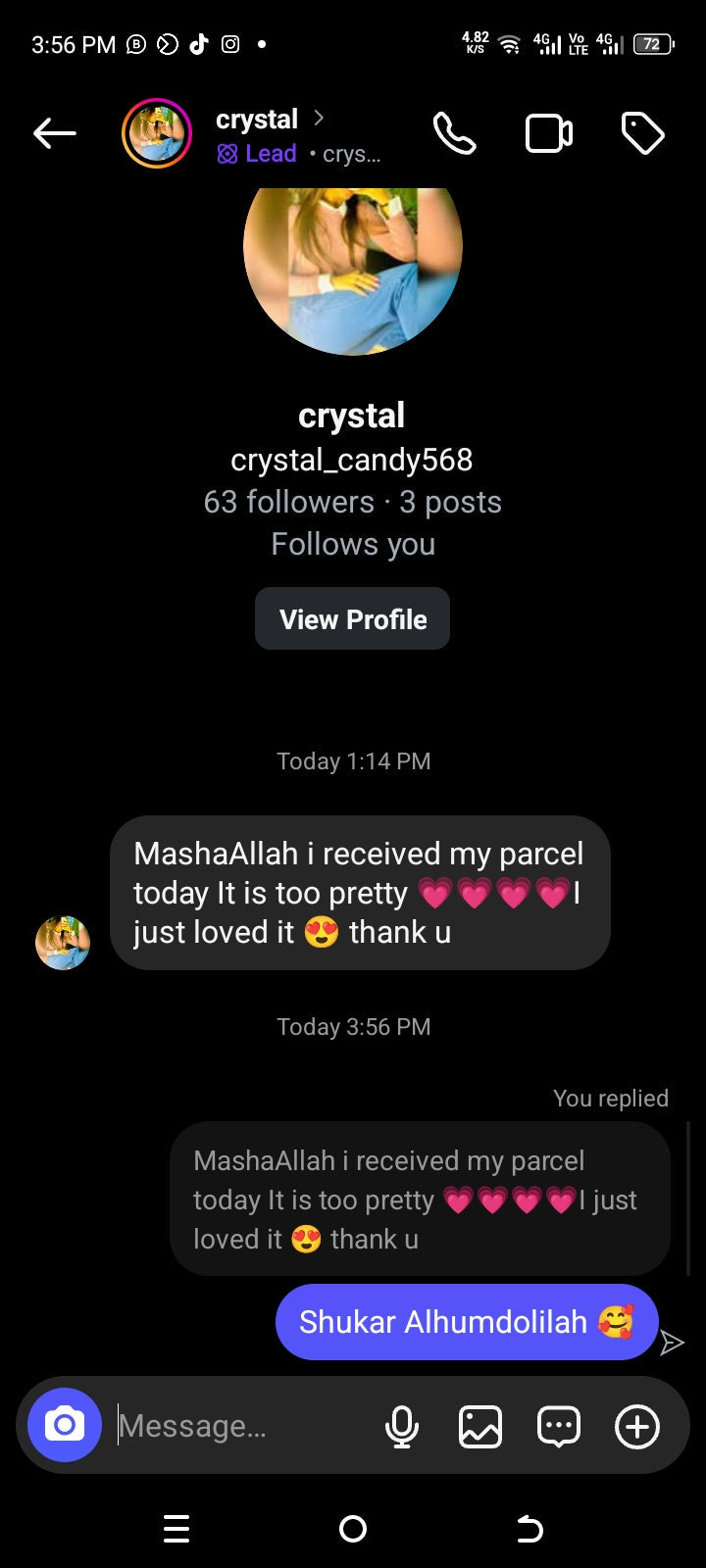
Task: Open the recent apps menu
Action: pyautogui.click(x=176, y=1528)
